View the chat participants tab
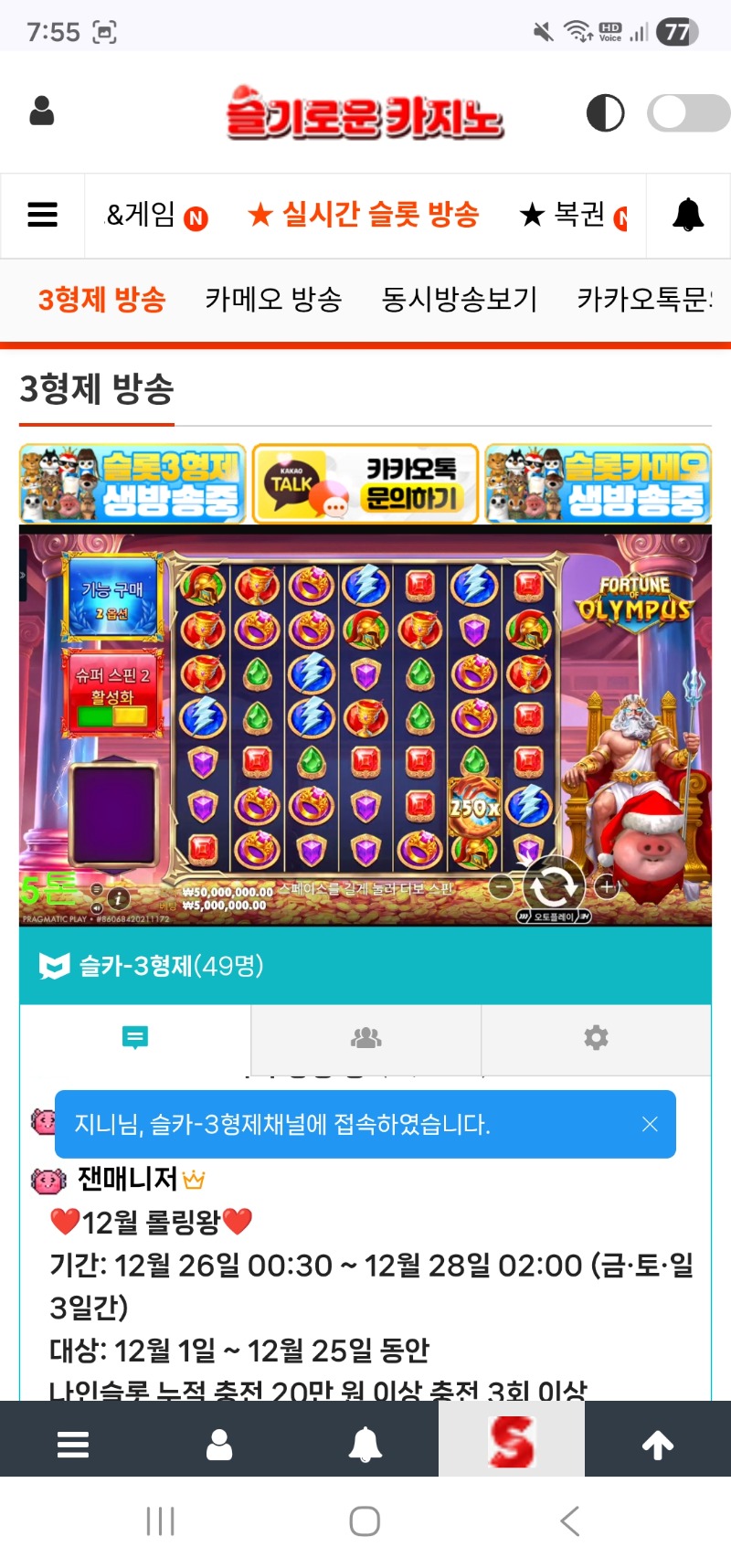Screen dimensions: 731x1568 coord(365,1038)
